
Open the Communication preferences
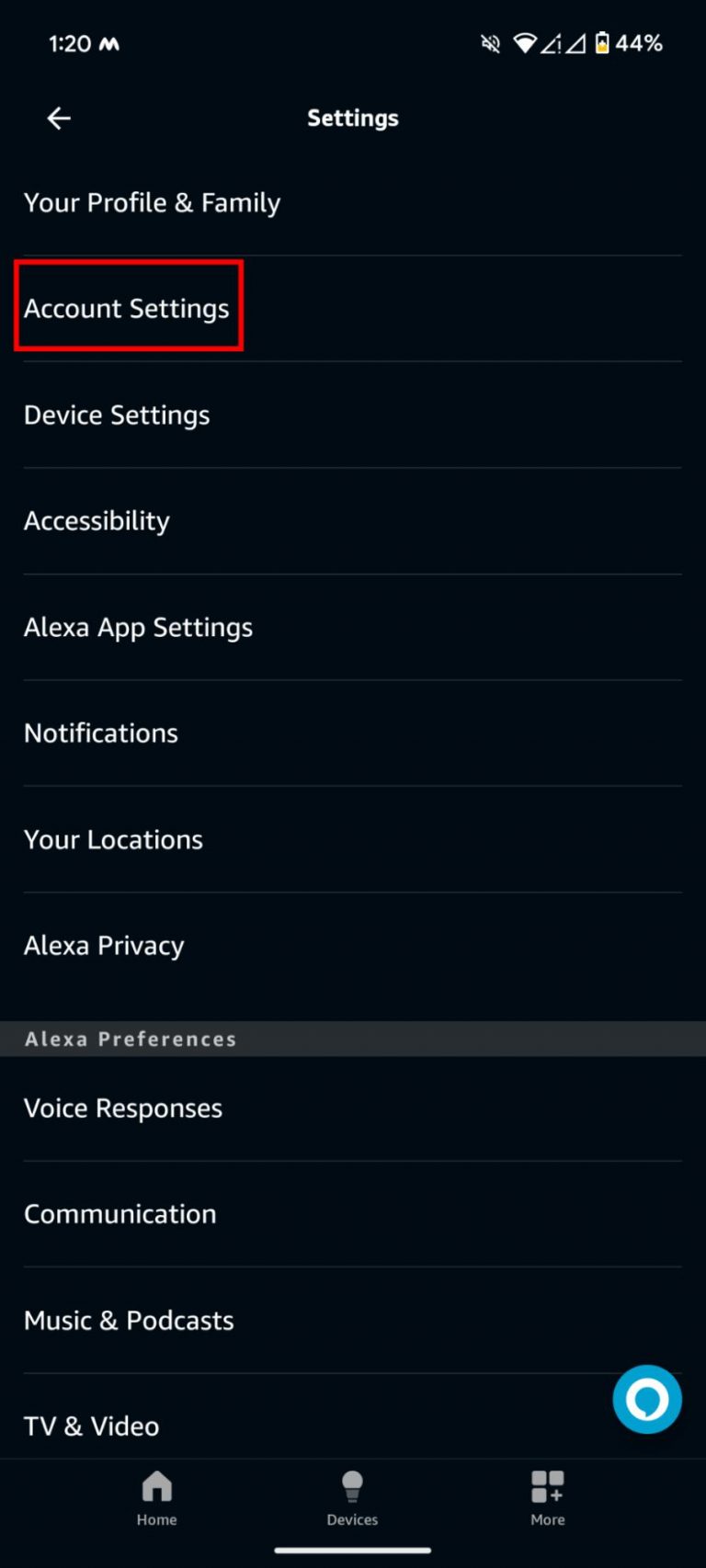point(120,1213)
